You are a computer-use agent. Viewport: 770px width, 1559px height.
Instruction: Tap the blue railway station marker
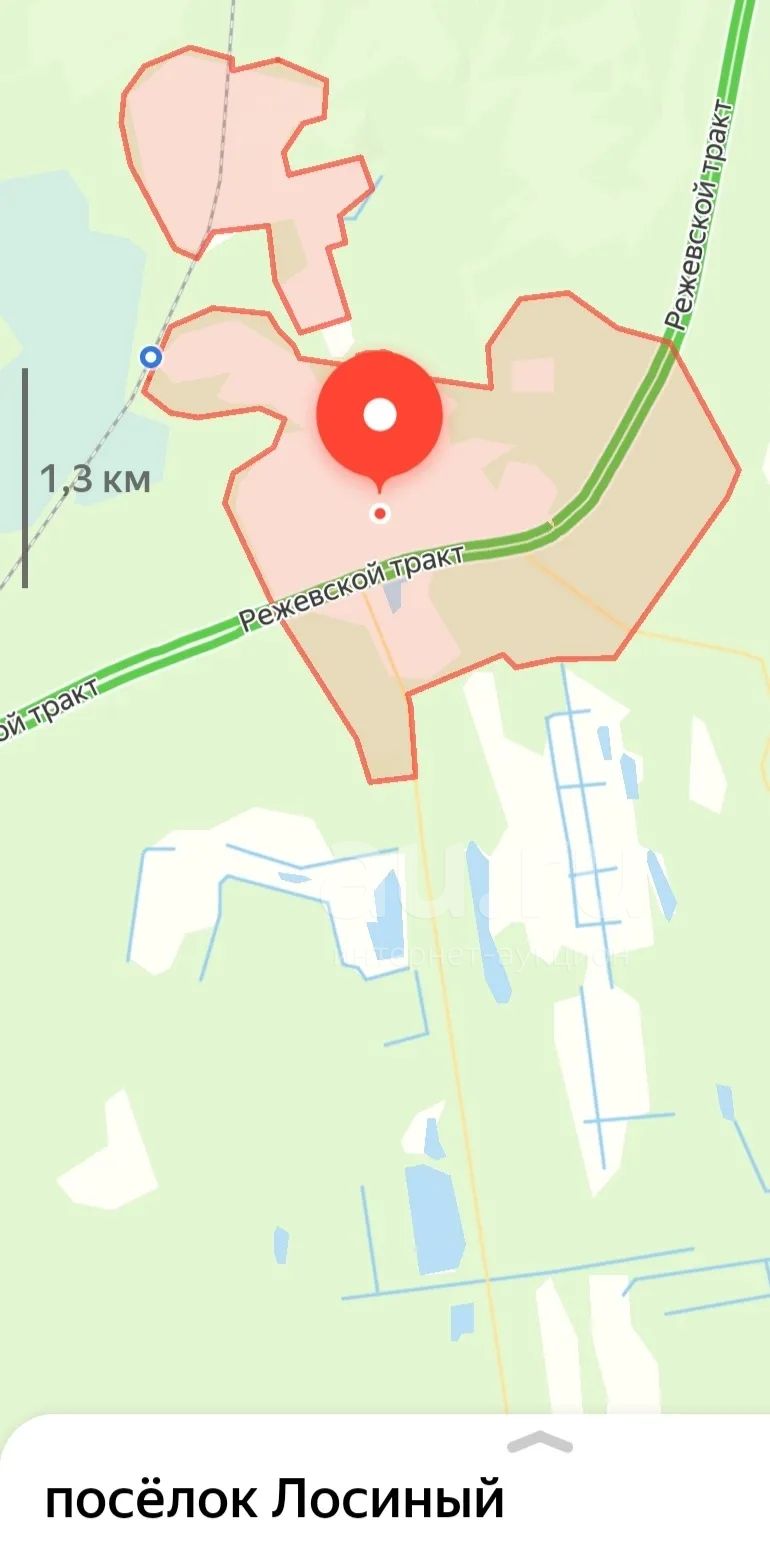pyautogui.click(x=151, y=357)
